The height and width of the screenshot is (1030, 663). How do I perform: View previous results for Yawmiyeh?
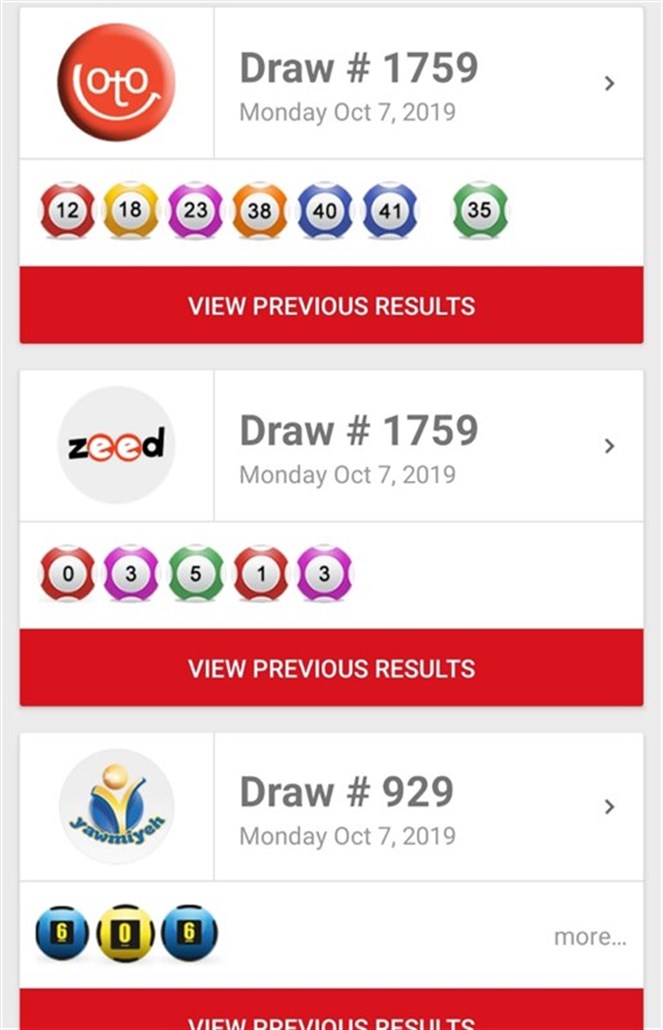[331, 1018]
